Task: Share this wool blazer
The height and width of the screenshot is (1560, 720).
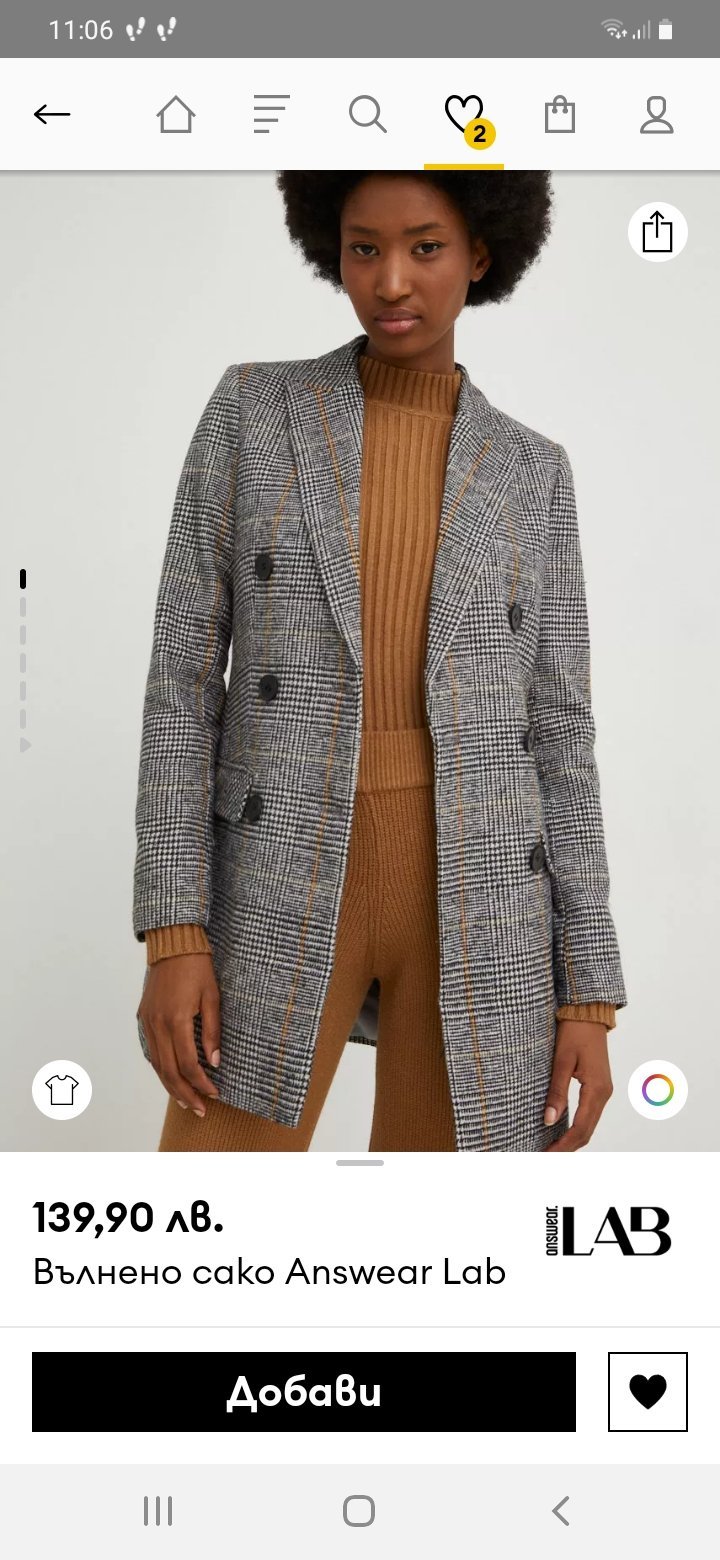Action: click(657, 233)
